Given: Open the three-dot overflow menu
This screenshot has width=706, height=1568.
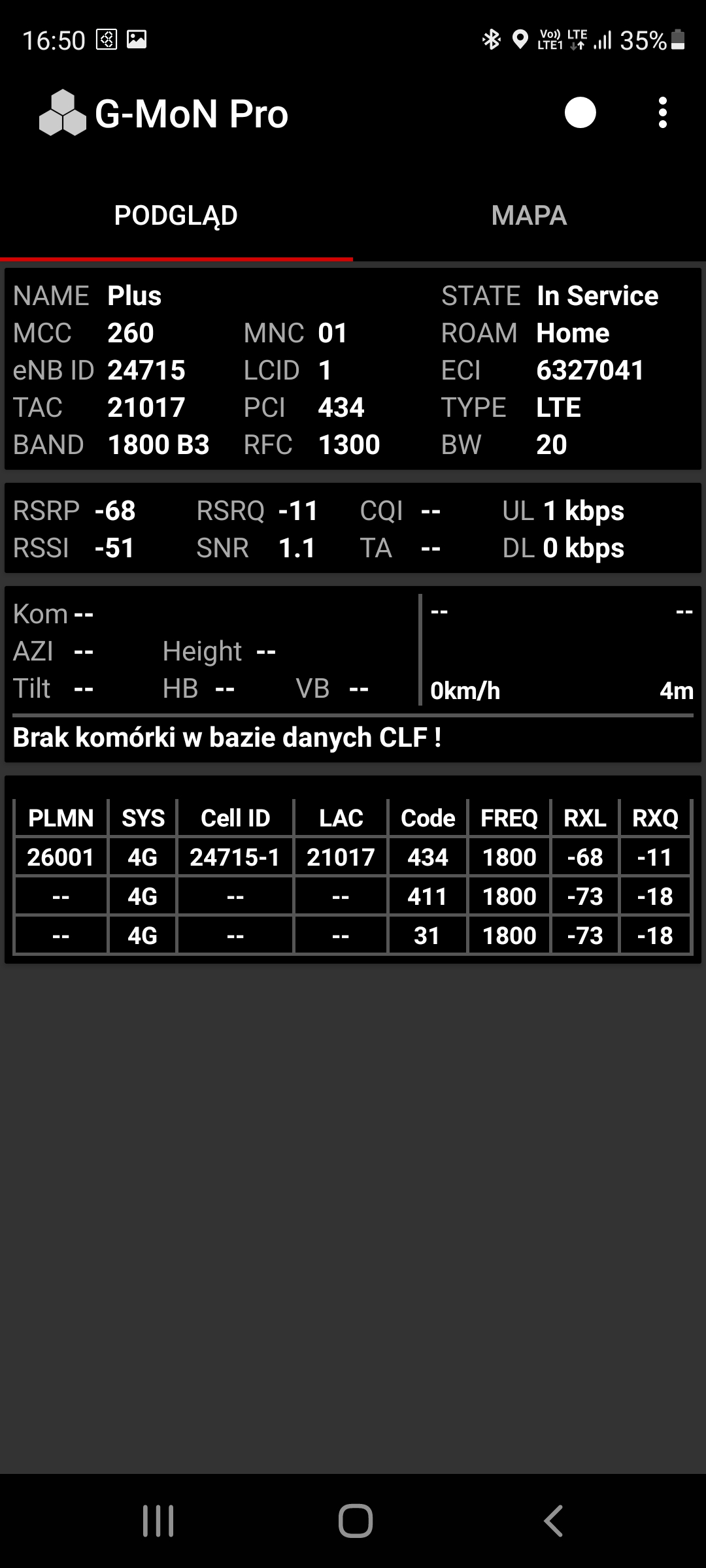Looking at the screenshot, I should [662, 113].
